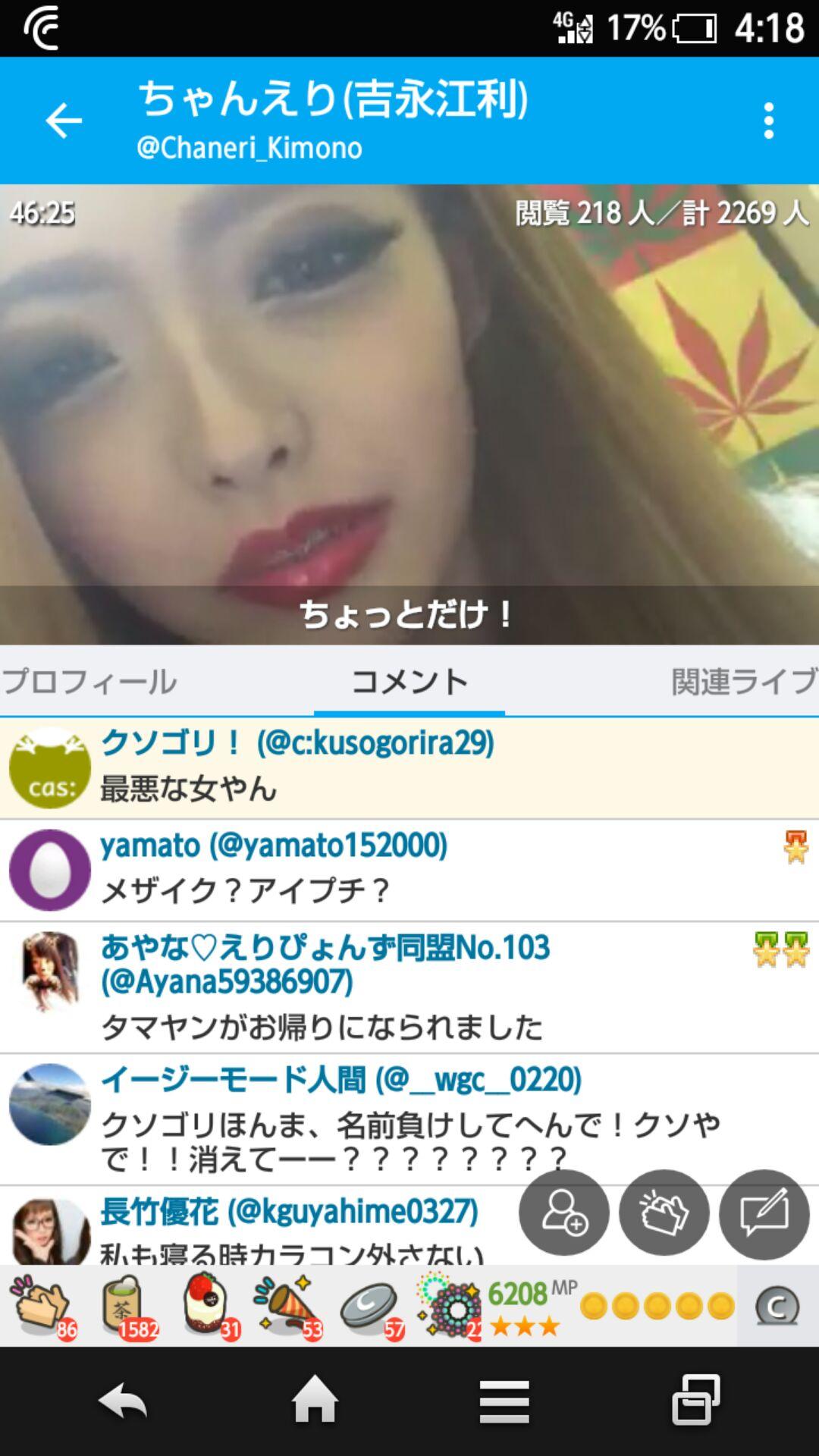Open the comment by イージーモード人間
The image size is (819, 1456).
click(x=409, y=1119)
